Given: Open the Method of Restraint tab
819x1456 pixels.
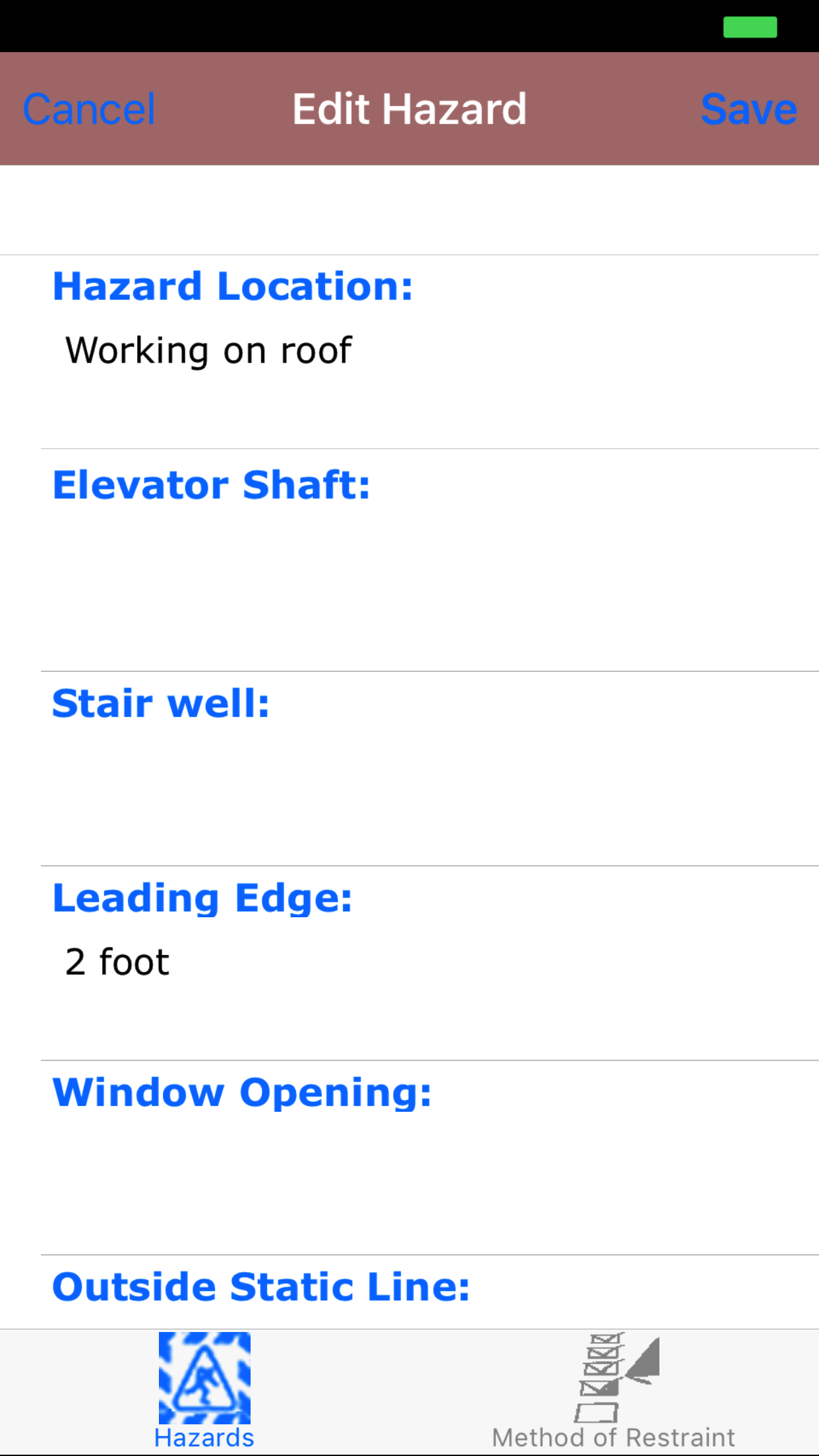Looking at the screenshot, I should click(x=613, y=1391).
